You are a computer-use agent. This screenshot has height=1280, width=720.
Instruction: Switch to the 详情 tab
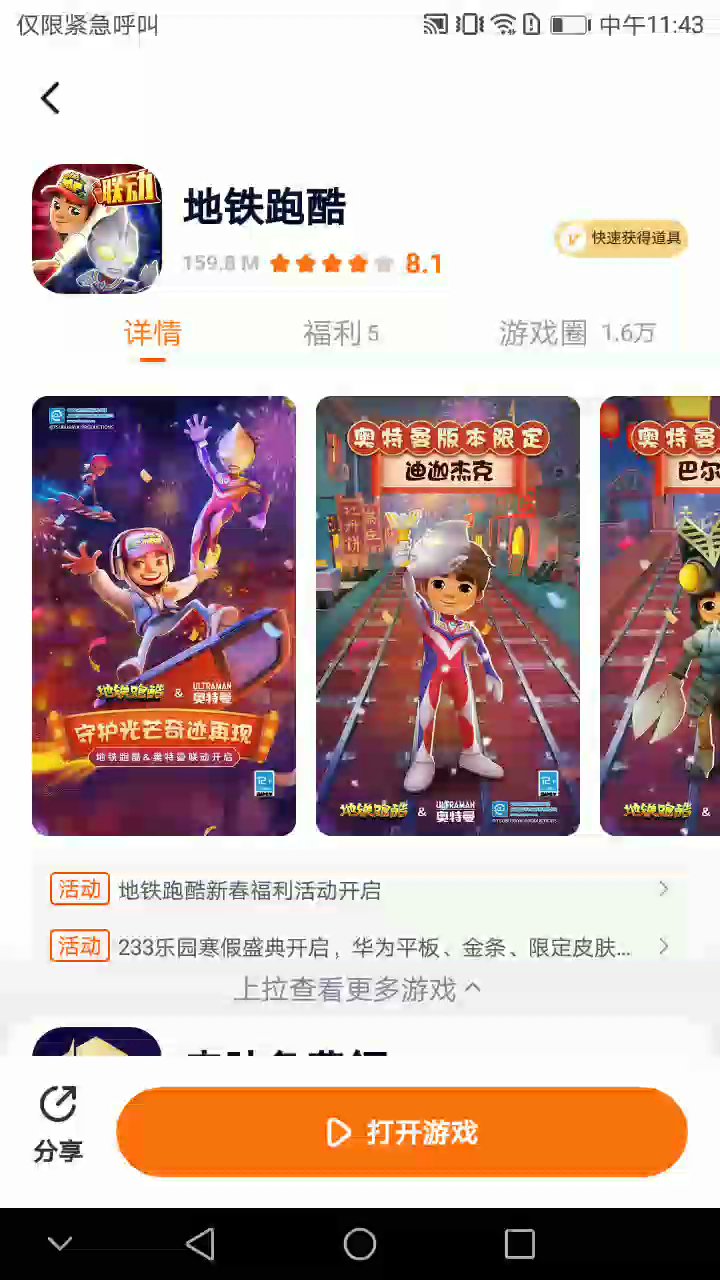[x=152, y=333]
